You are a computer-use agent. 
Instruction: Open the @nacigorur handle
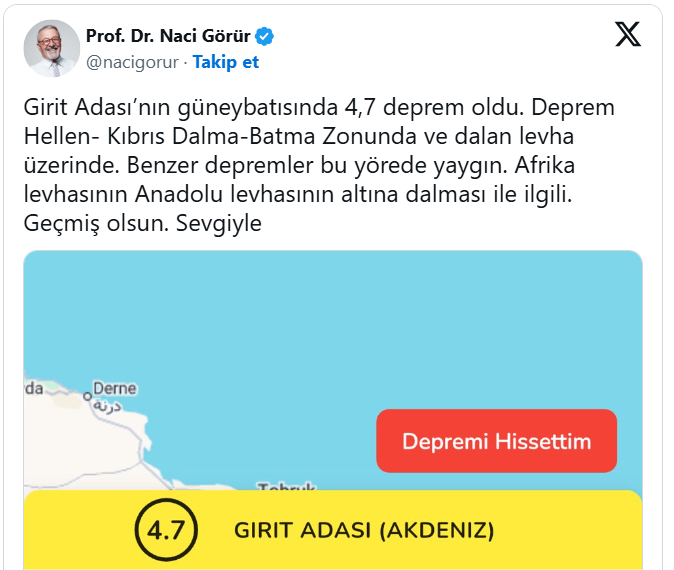[133, 62]
